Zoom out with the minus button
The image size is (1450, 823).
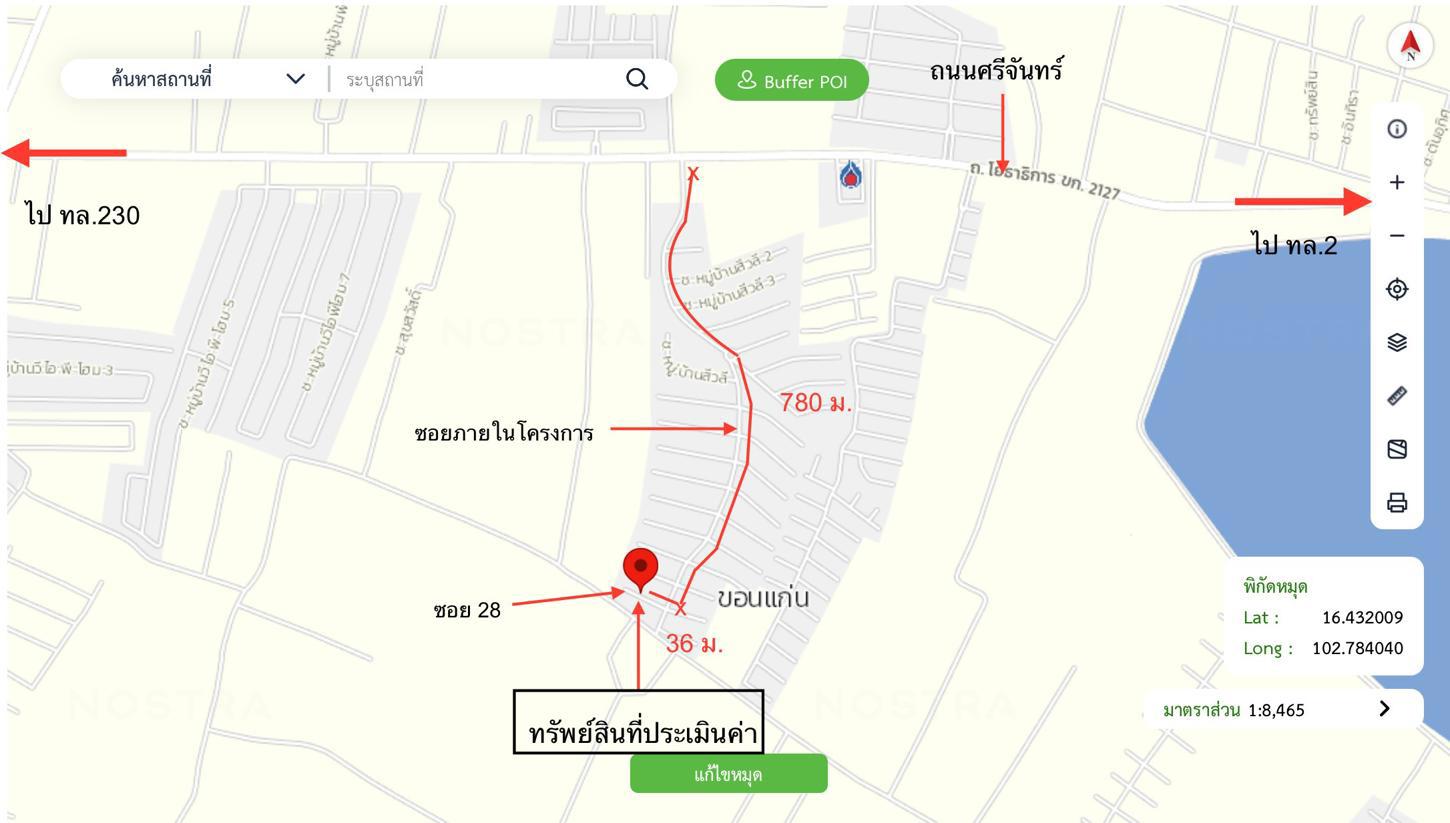[1397, 236]
